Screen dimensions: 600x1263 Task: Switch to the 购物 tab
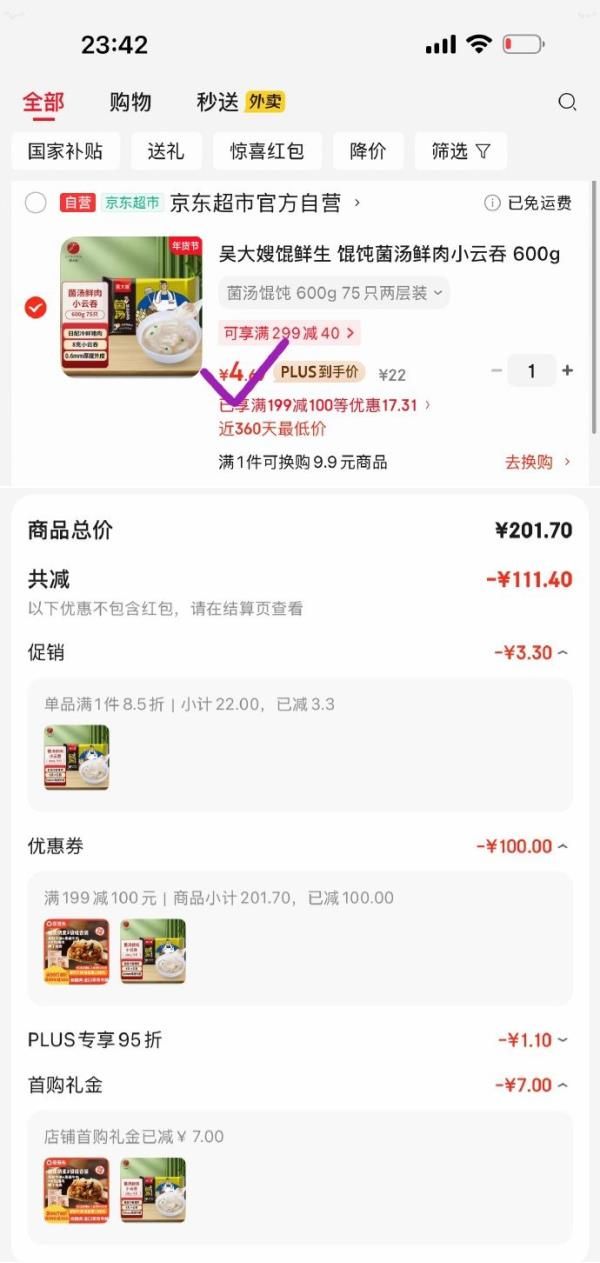pos(130,102)
